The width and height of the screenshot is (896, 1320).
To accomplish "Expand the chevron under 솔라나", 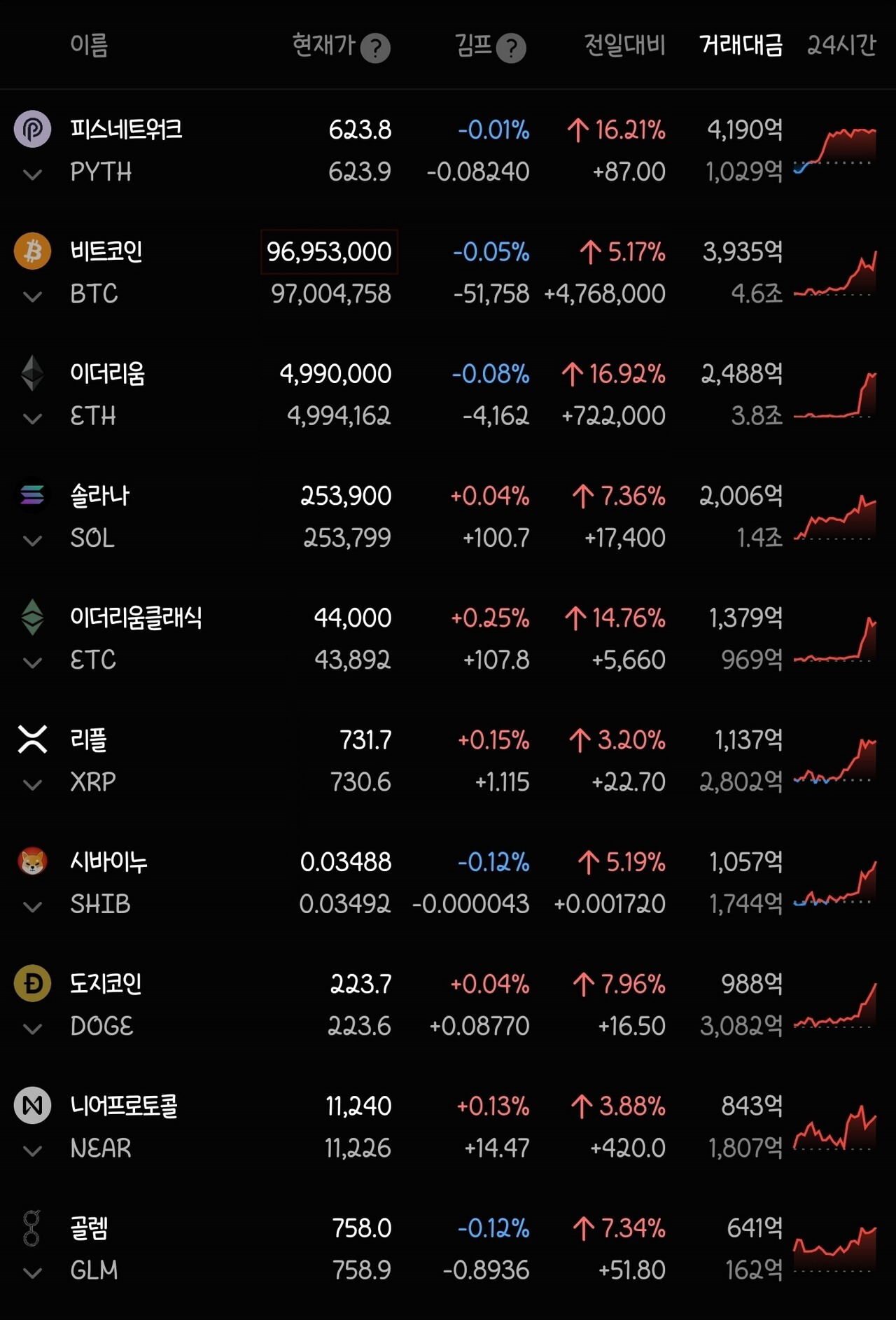I will click(32, 540).
